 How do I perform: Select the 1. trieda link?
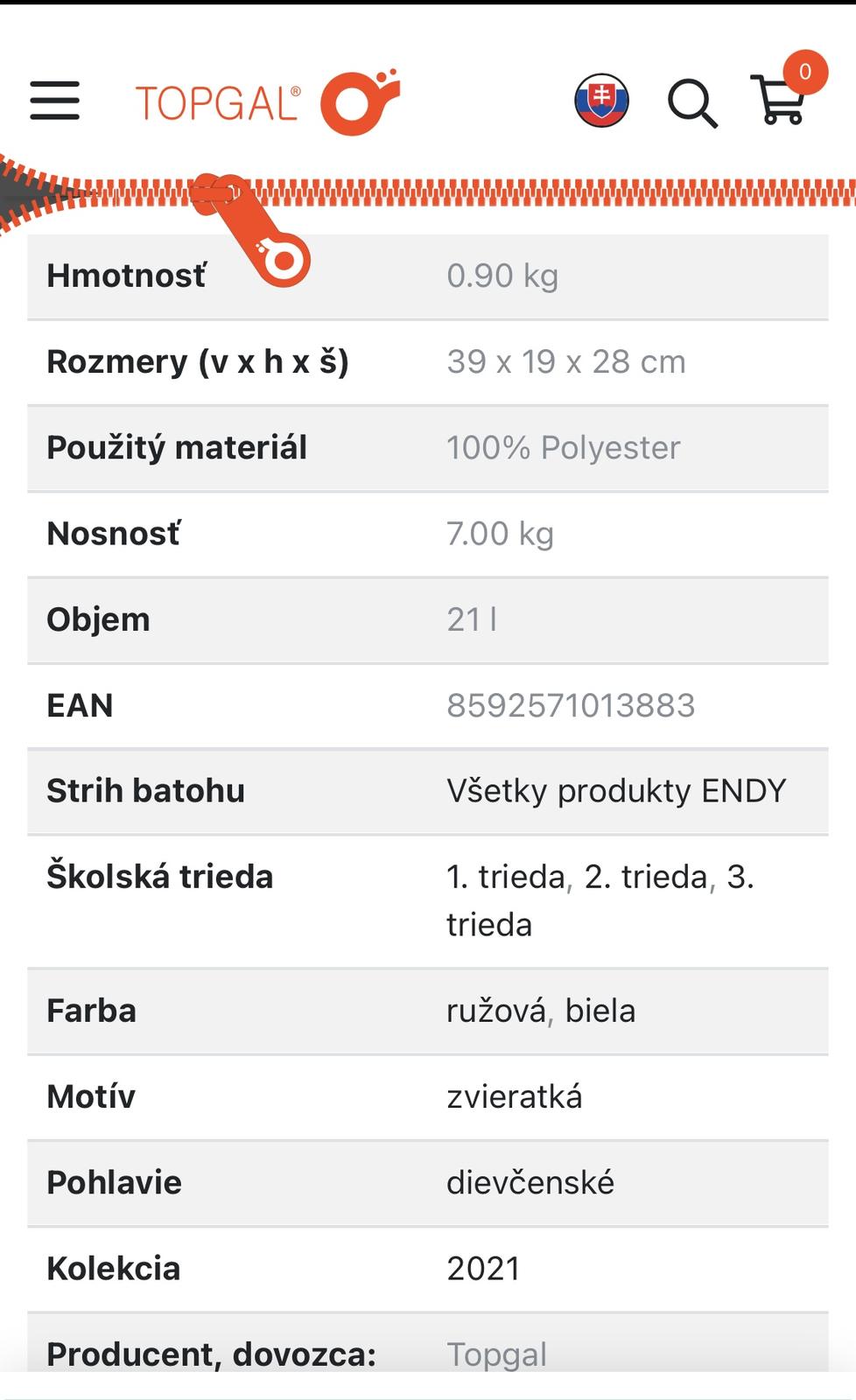506,877
